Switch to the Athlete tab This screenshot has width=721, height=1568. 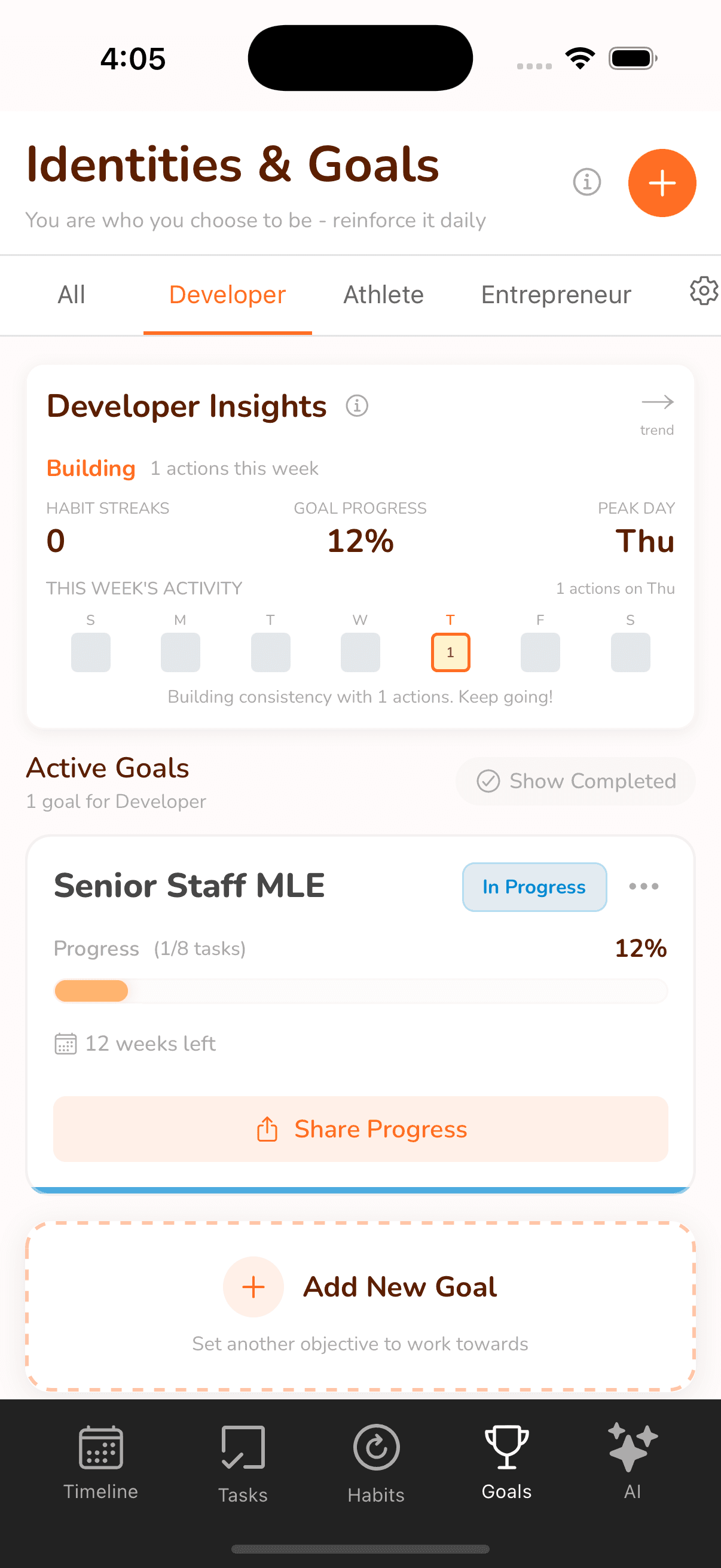(383, 294)
